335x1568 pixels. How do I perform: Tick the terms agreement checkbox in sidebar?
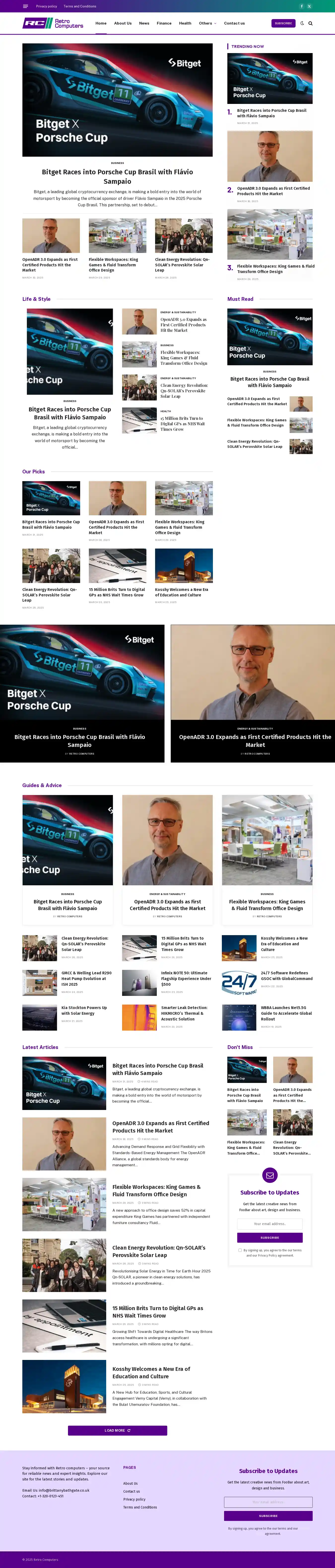click(x=240, y=1250)
